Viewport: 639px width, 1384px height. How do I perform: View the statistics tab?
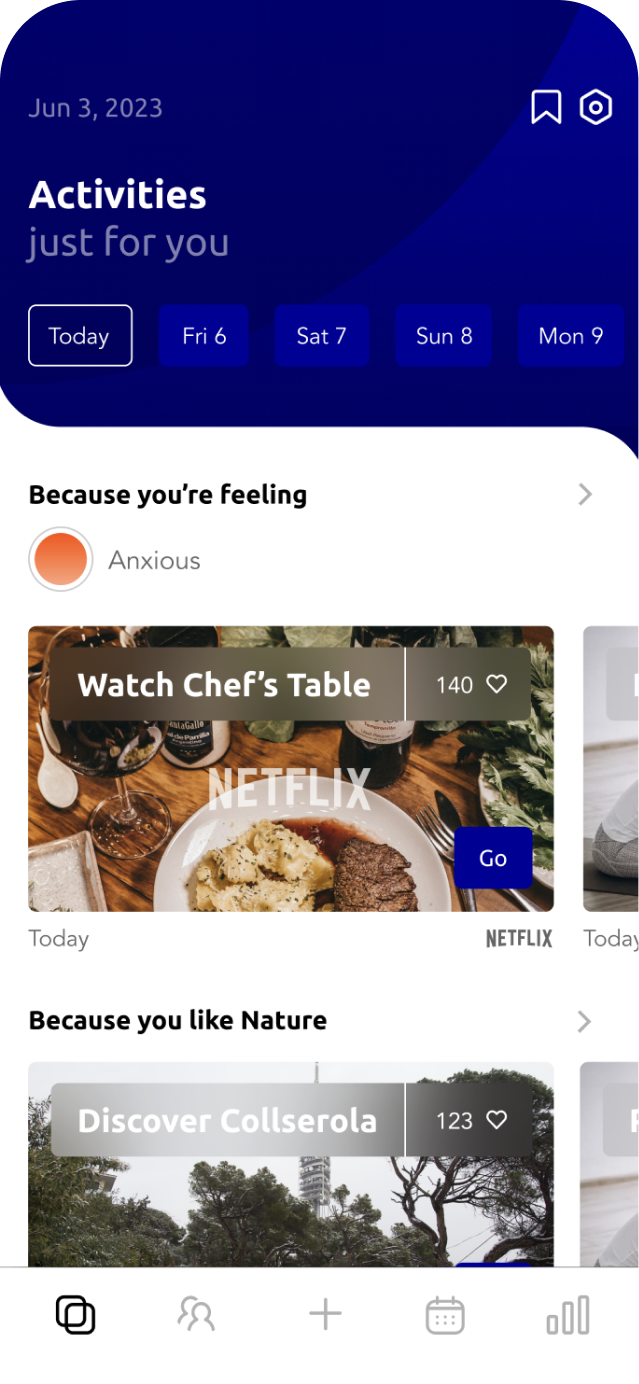click(x=568, y=1314)
